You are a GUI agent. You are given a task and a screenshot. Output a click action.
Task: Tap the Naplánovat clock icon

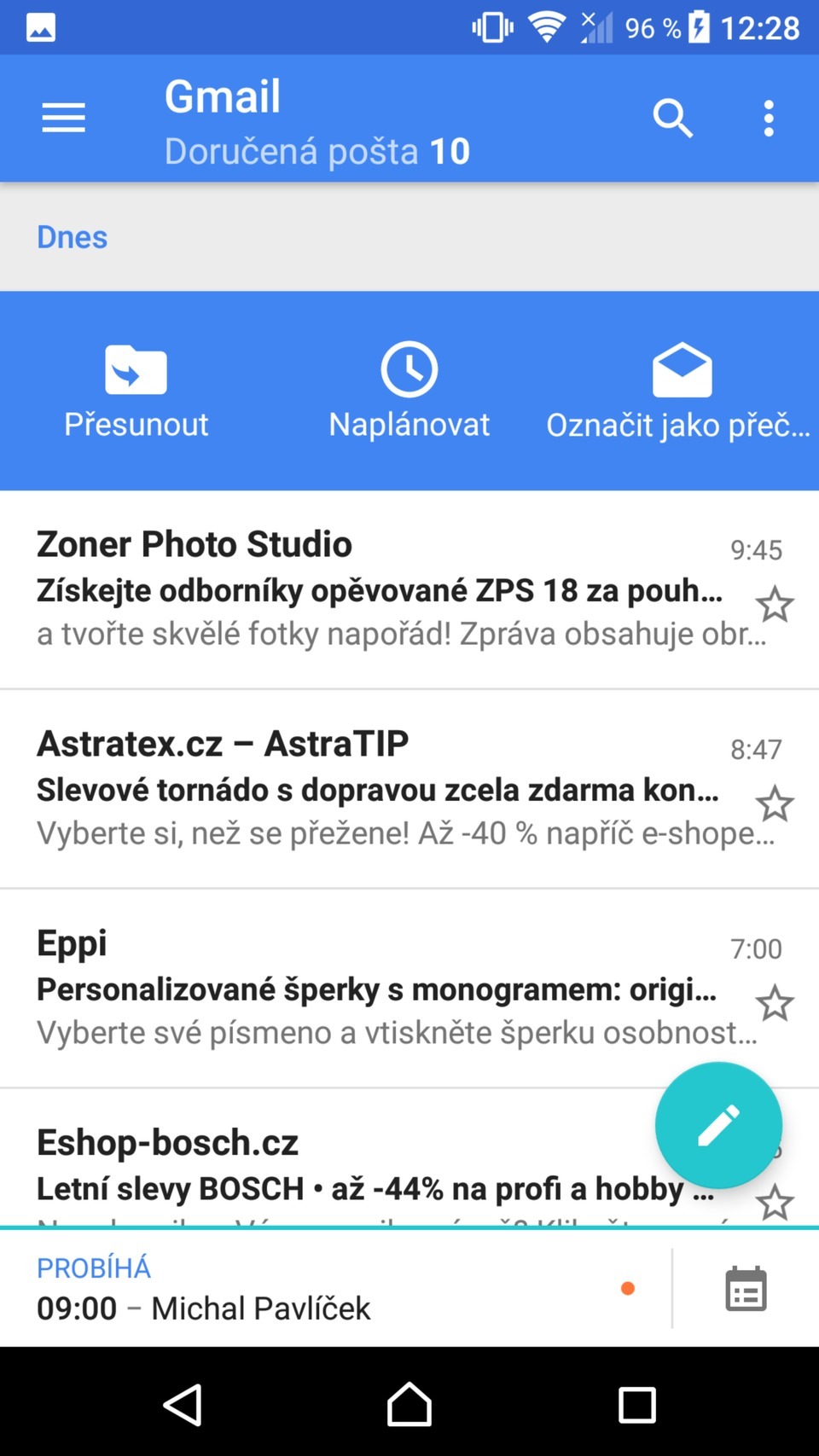pyautogui.click(x=409, y=369)
